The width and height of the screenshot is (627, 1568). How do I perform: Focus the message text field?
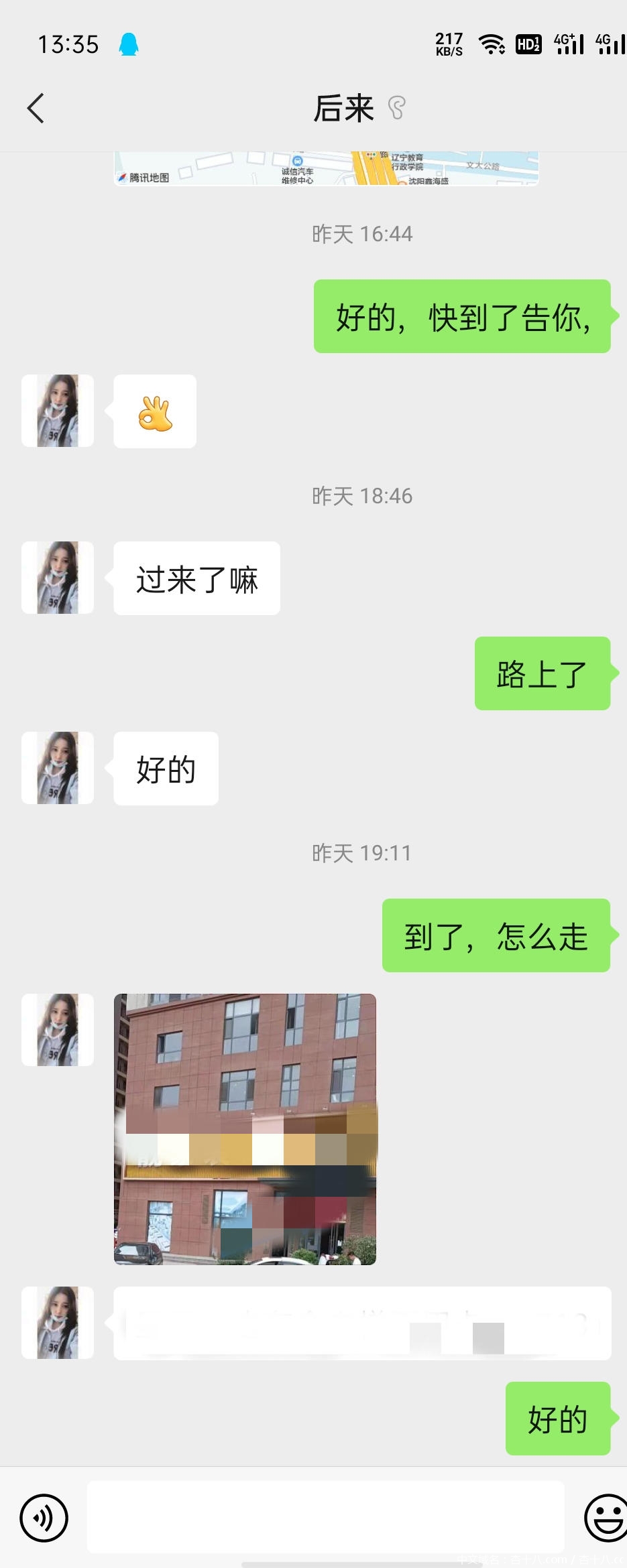coord(325,1517)
